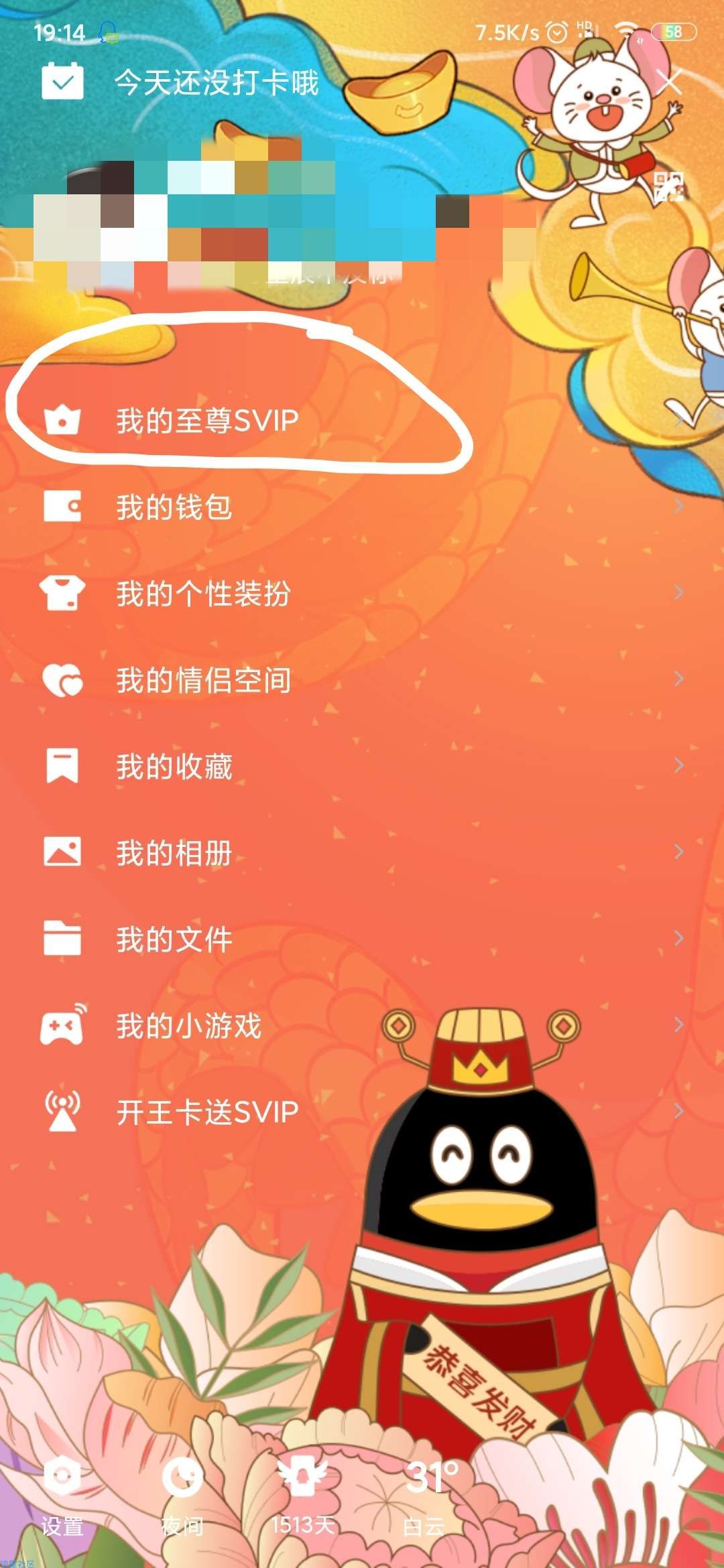Open 我的至尊SVIP
The image size is (724, 1568).
click(x=206, y=421)
